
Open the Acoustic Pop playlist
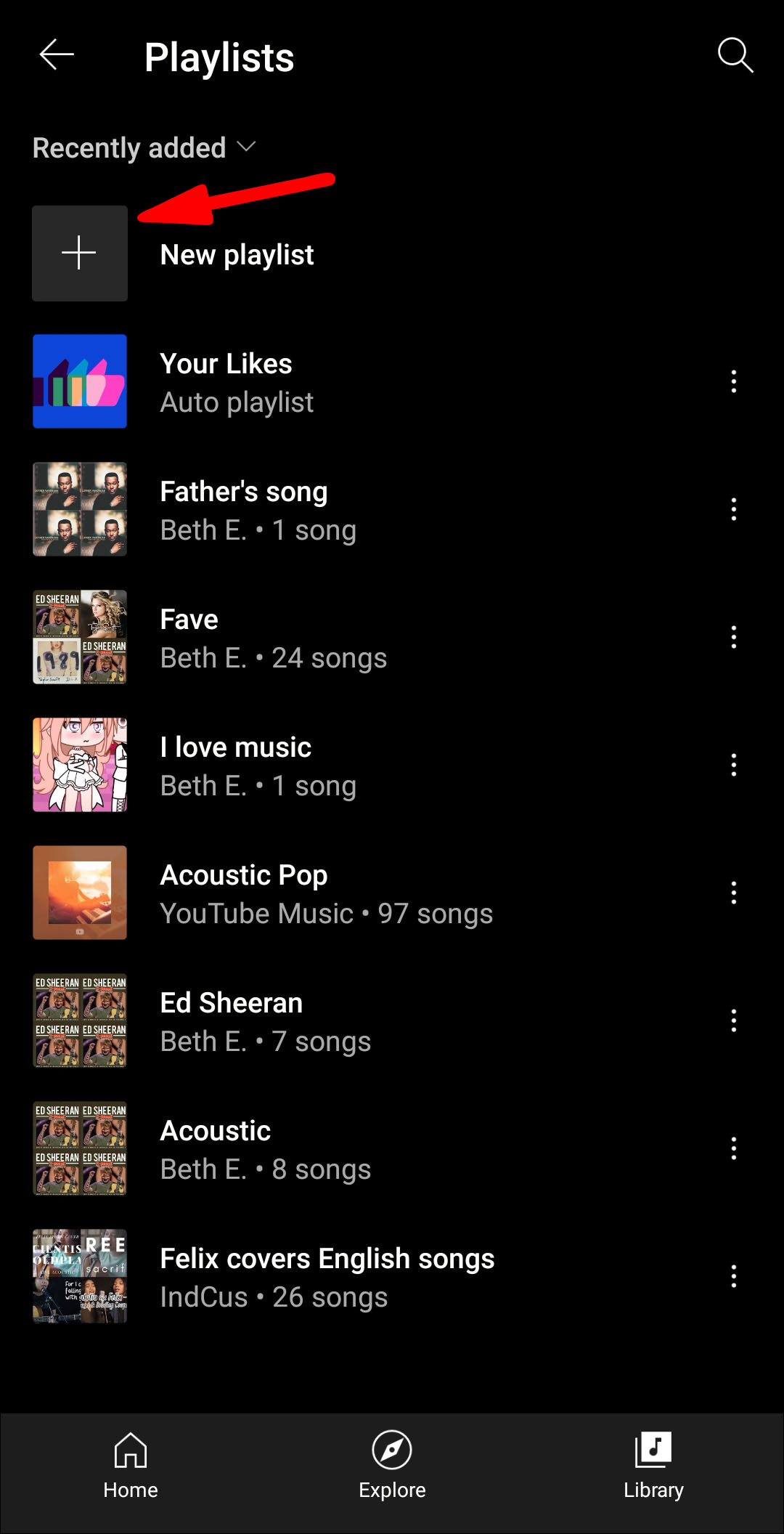[x=243, y=893]
